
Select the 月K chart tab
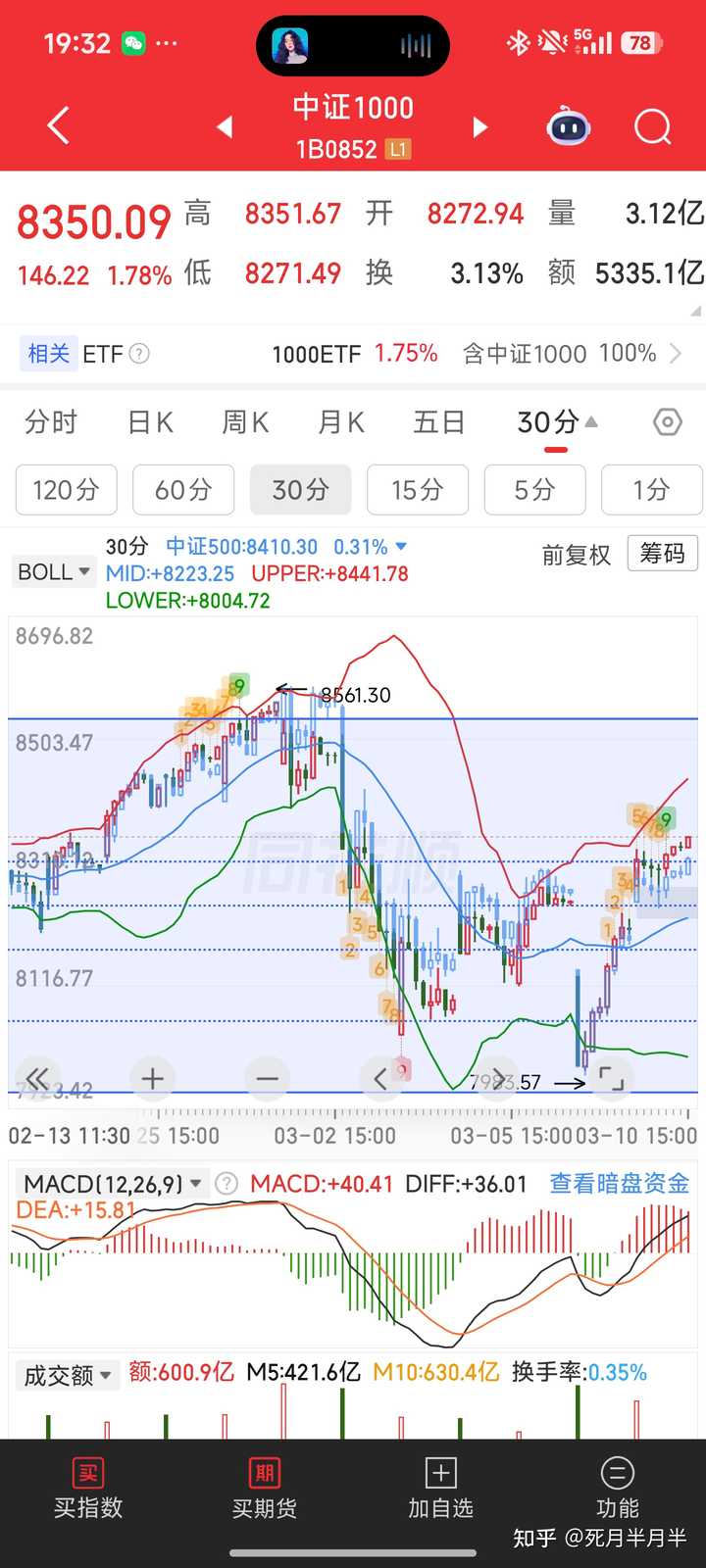341,422
